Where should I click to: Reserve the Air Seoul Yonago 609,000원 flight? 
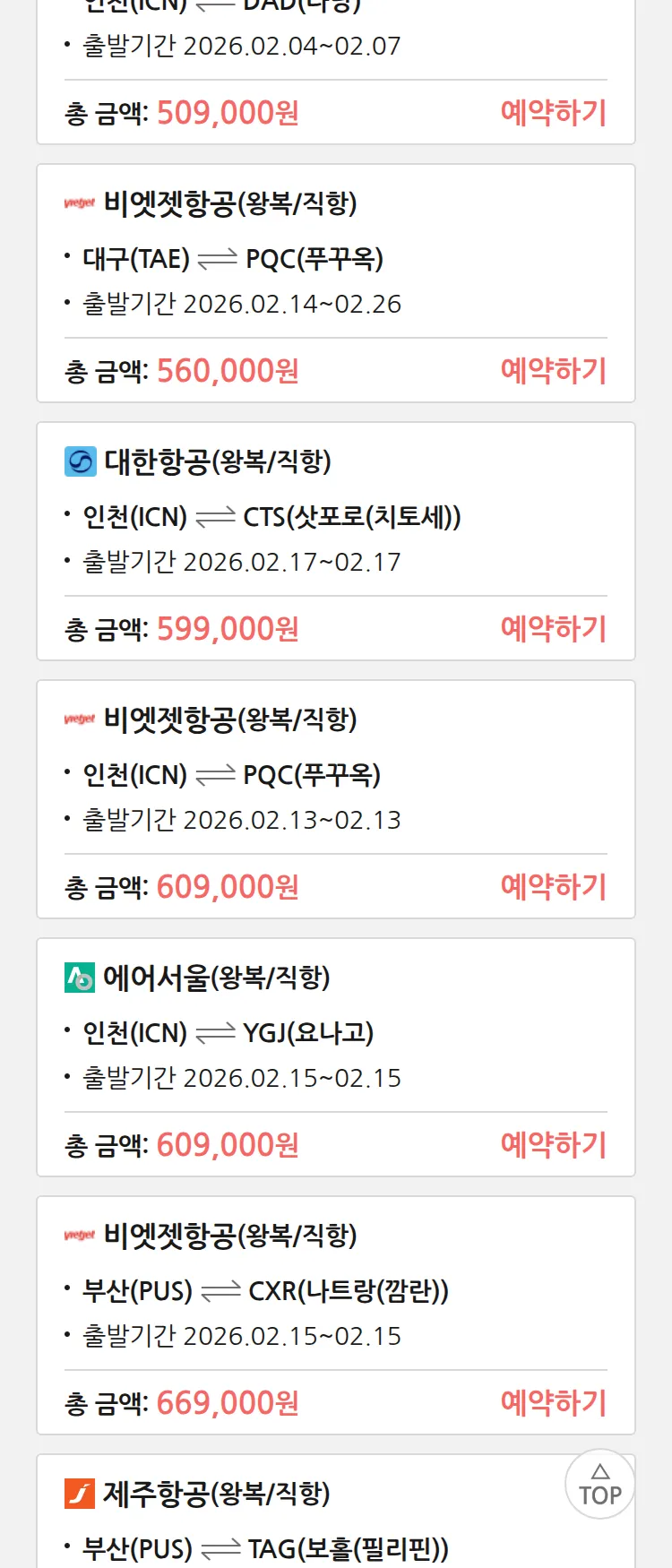click(553, 1145)
